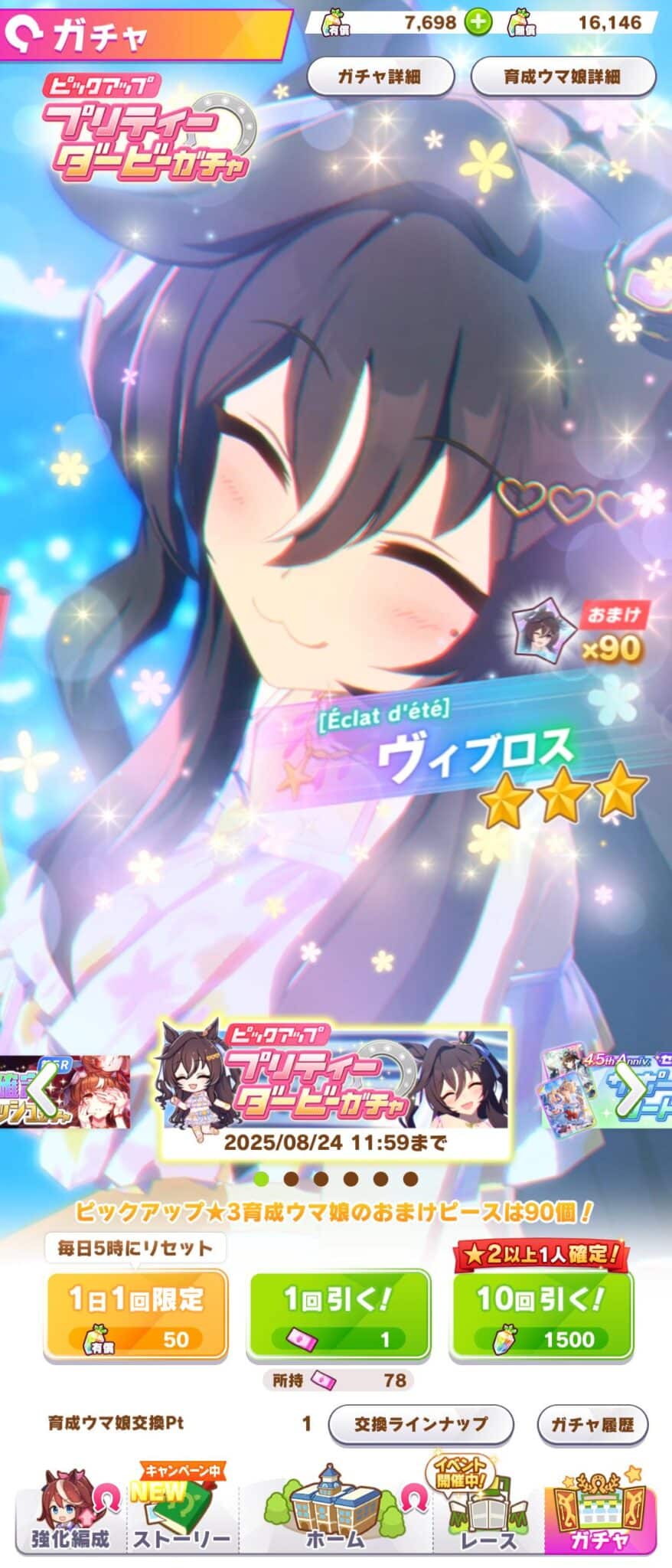
Task: Tap 10回引く! for 1500 jewels
Action: pyautogui.click(x=541, y=1315)
